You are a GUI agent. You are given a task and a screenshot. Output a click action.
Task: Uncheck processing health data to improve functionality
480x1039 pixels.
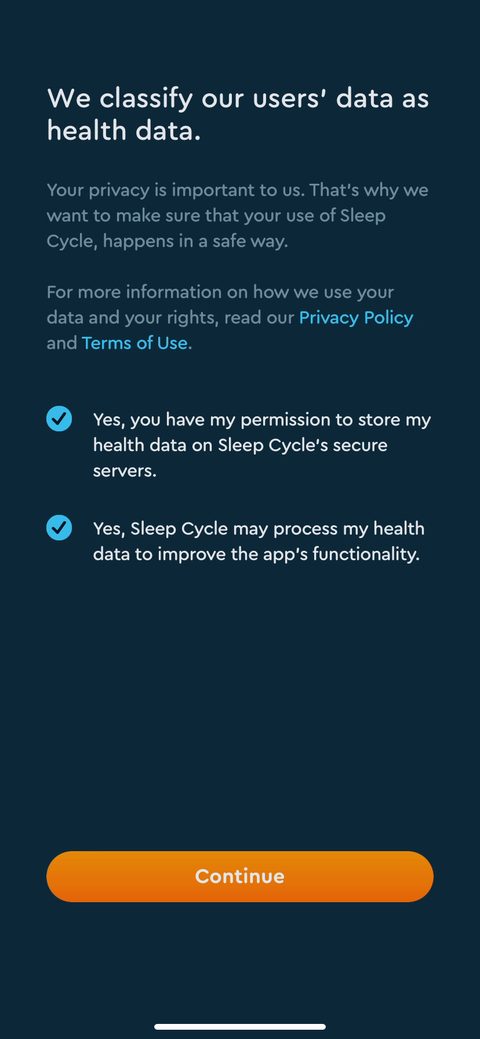pos(59,528)
